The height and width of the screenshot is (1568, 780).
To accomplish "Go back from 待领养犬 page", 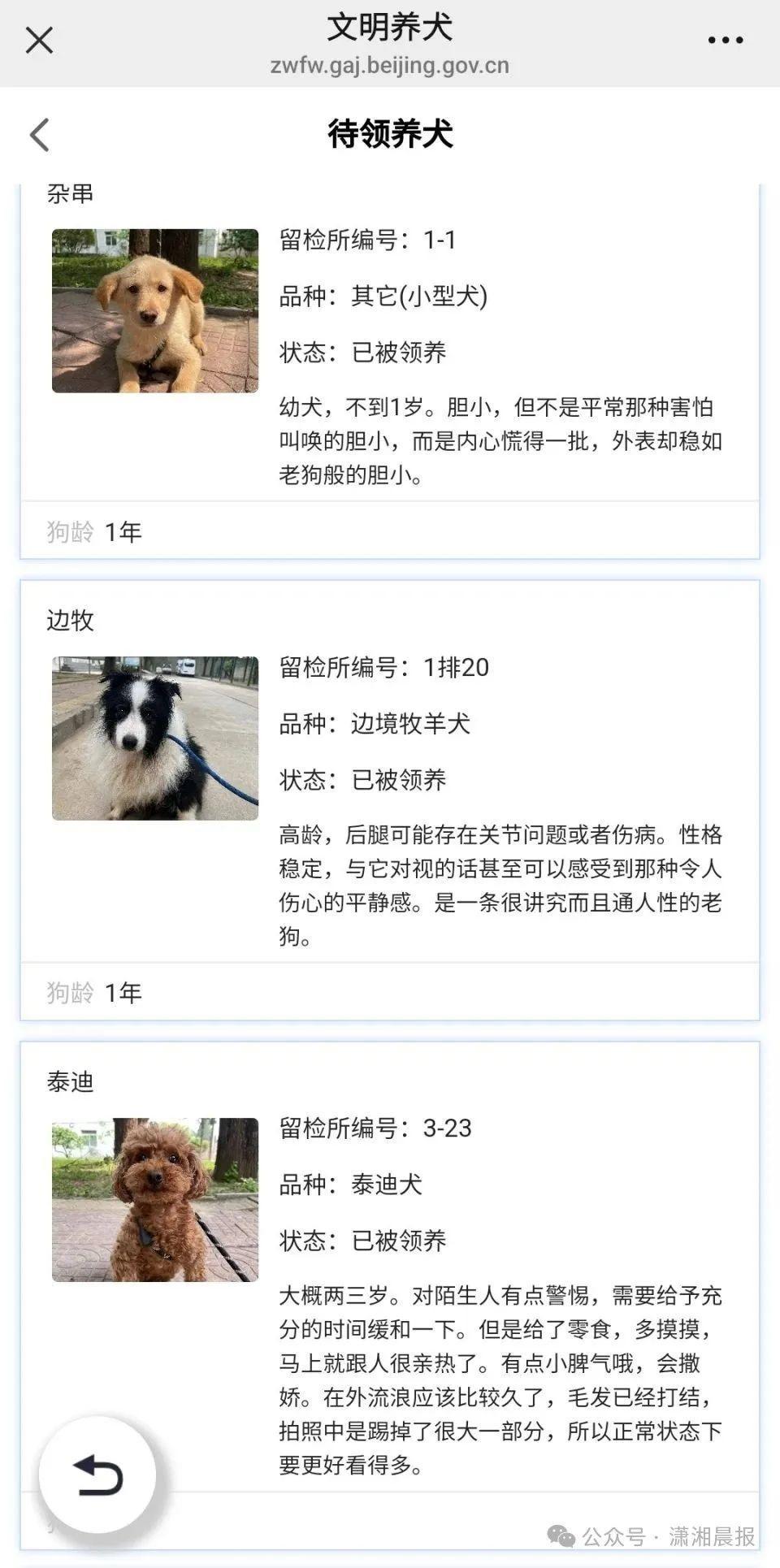I will coord(40,135).
